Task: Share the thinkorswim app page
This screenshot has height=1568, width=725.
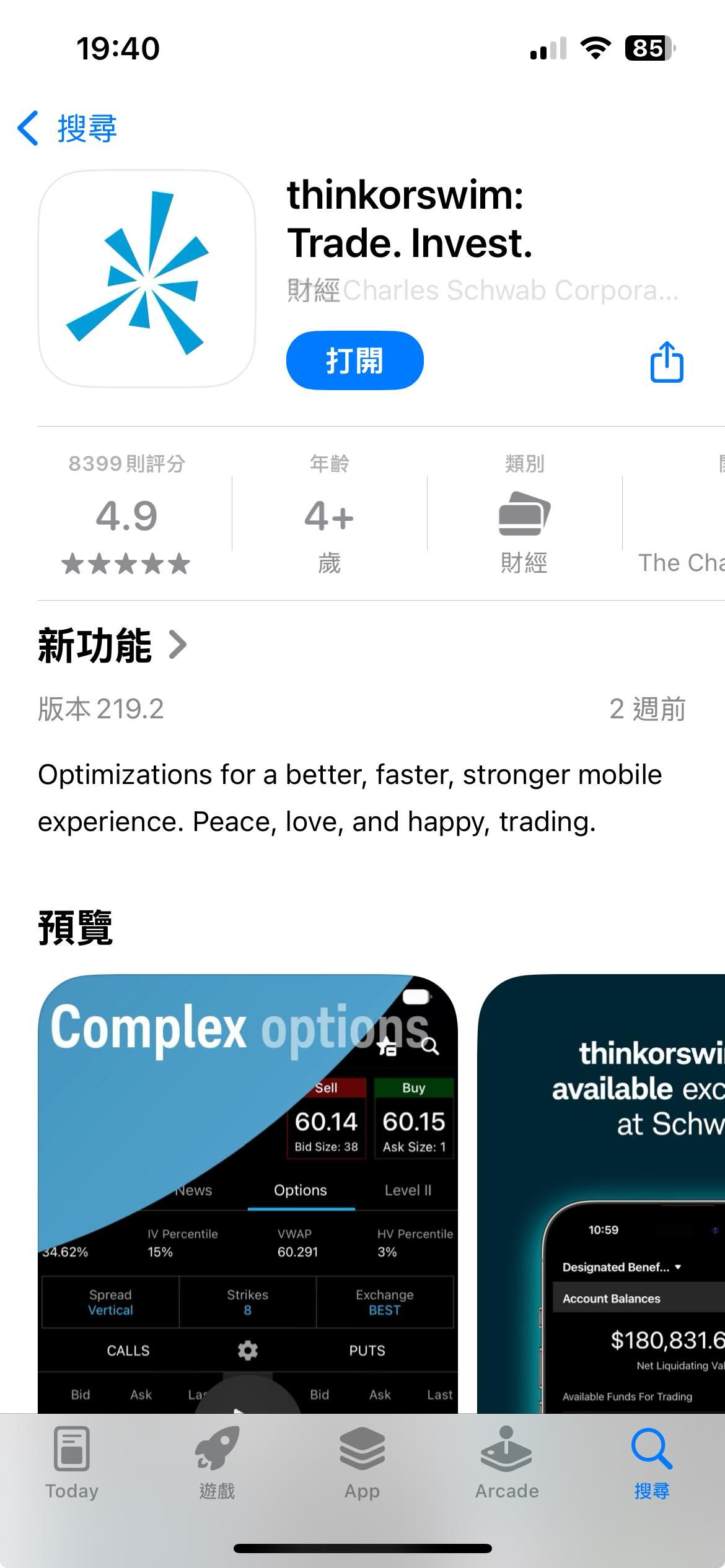Action: 666,362
